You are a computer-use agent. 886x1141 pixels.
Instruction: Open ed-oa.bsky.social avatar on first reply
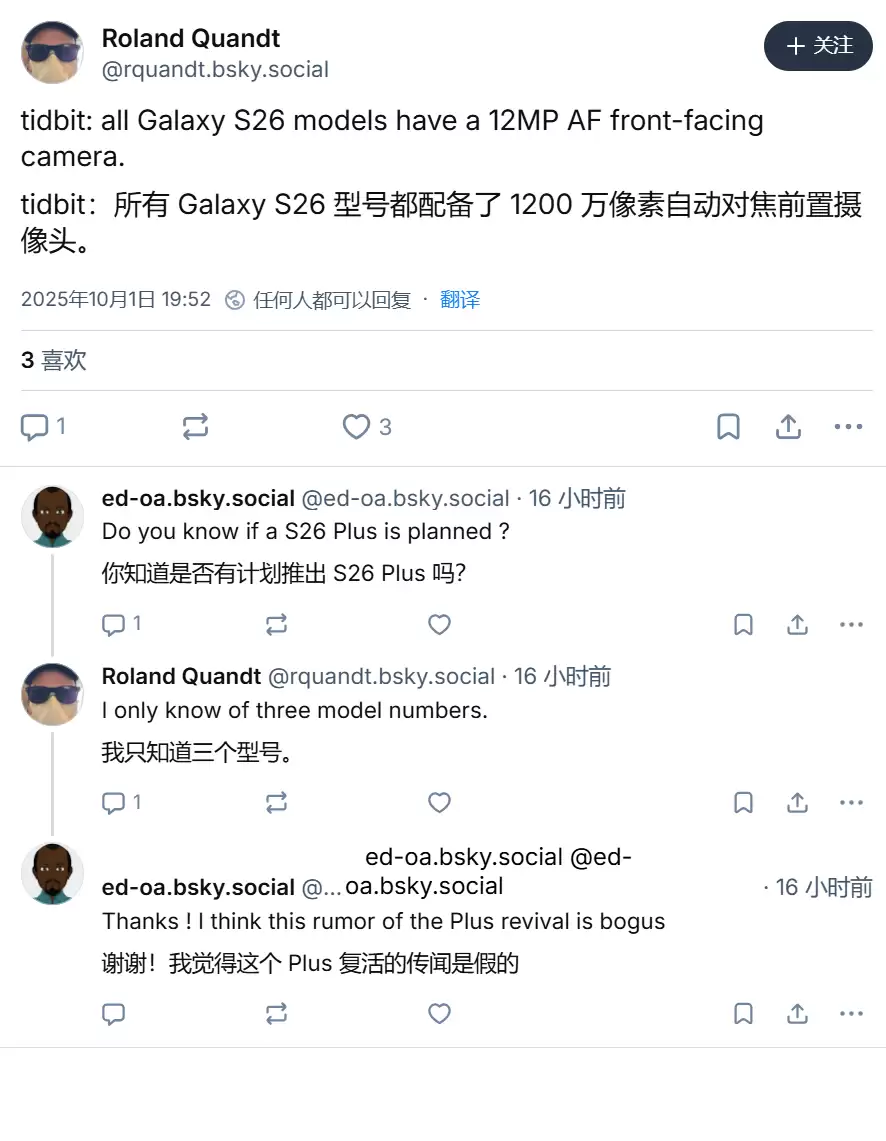[52, 516]
